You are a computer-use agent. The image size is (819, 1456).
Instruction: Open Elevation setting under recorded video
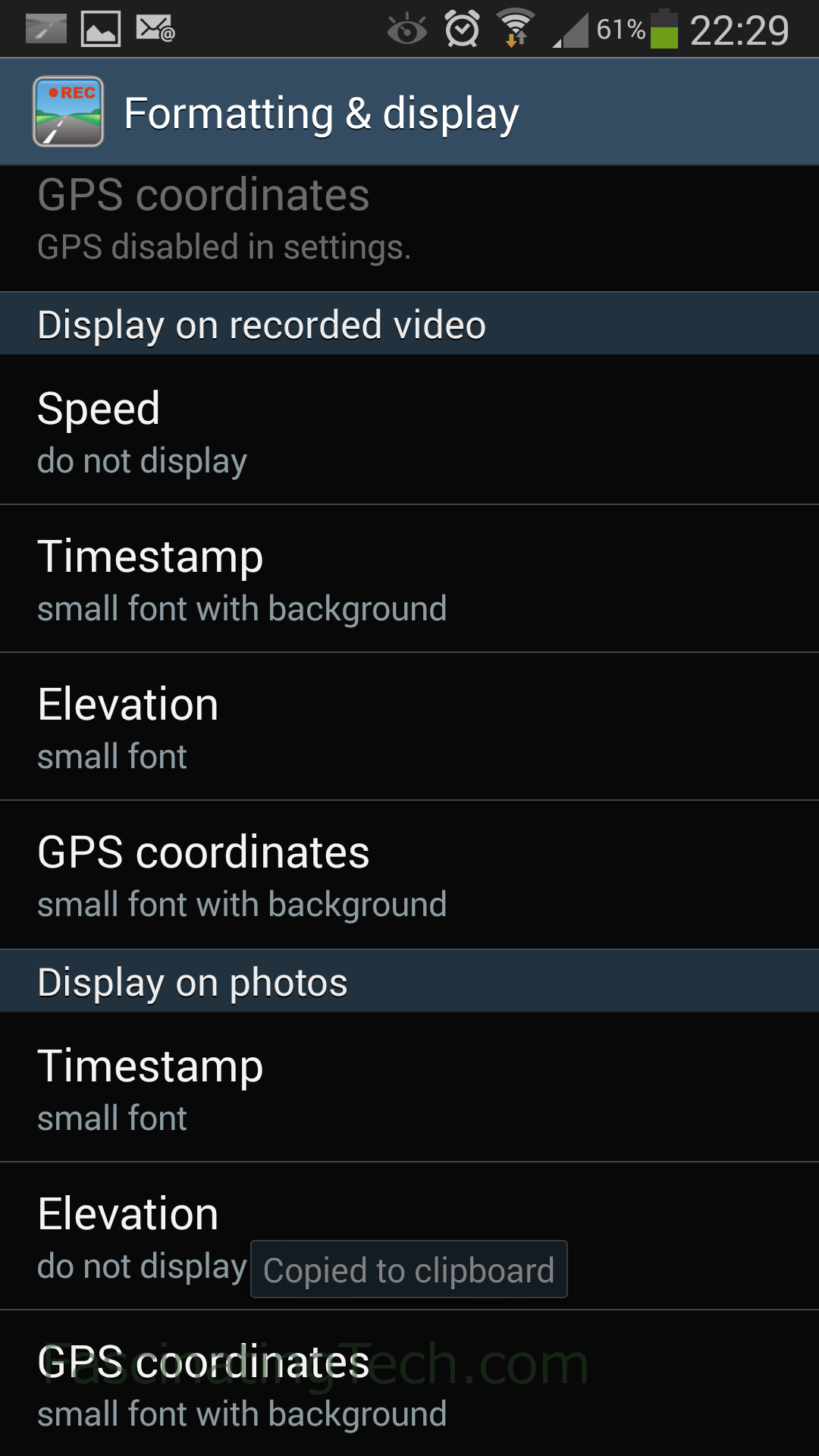click(409, 726)
